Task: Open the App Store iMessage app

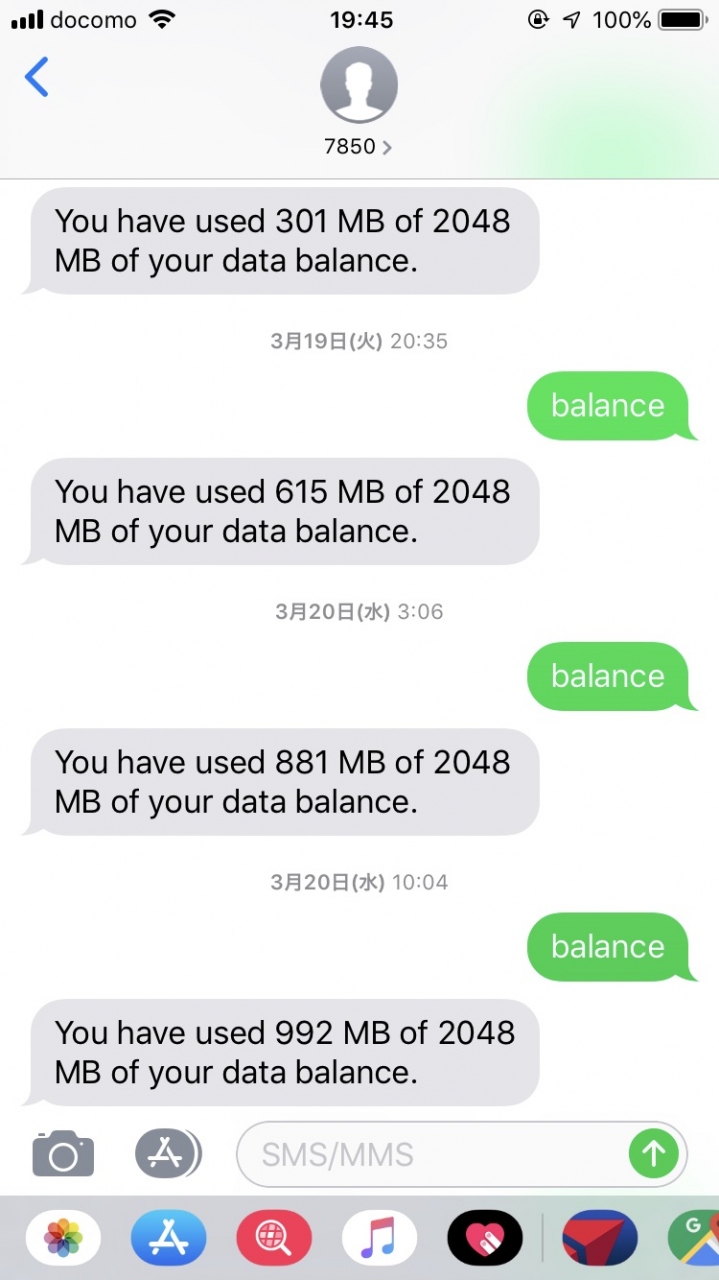Action: coord(168,1238)
